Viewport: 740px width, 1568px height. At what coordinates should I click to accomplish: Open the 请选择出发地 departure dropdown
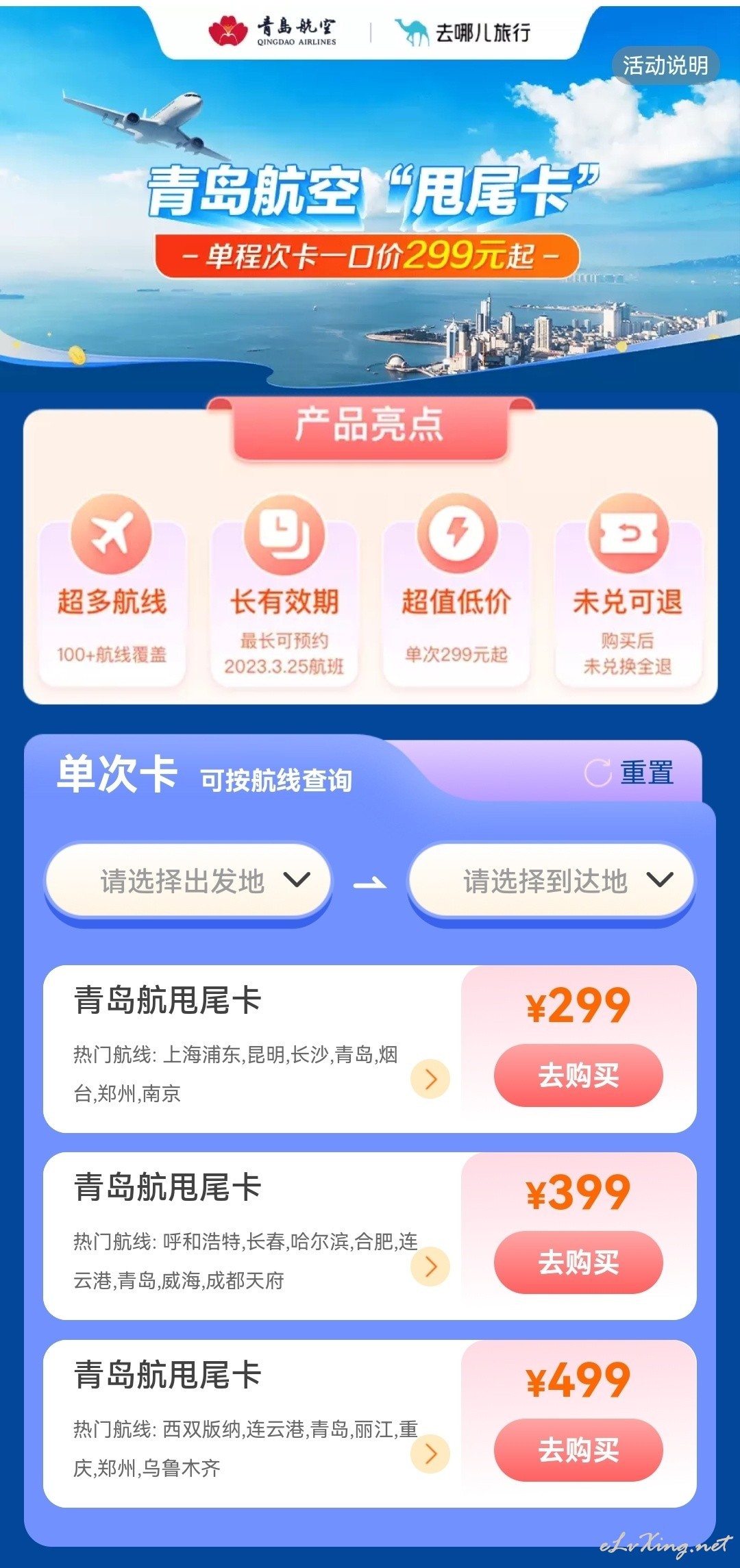pos(188,881)
